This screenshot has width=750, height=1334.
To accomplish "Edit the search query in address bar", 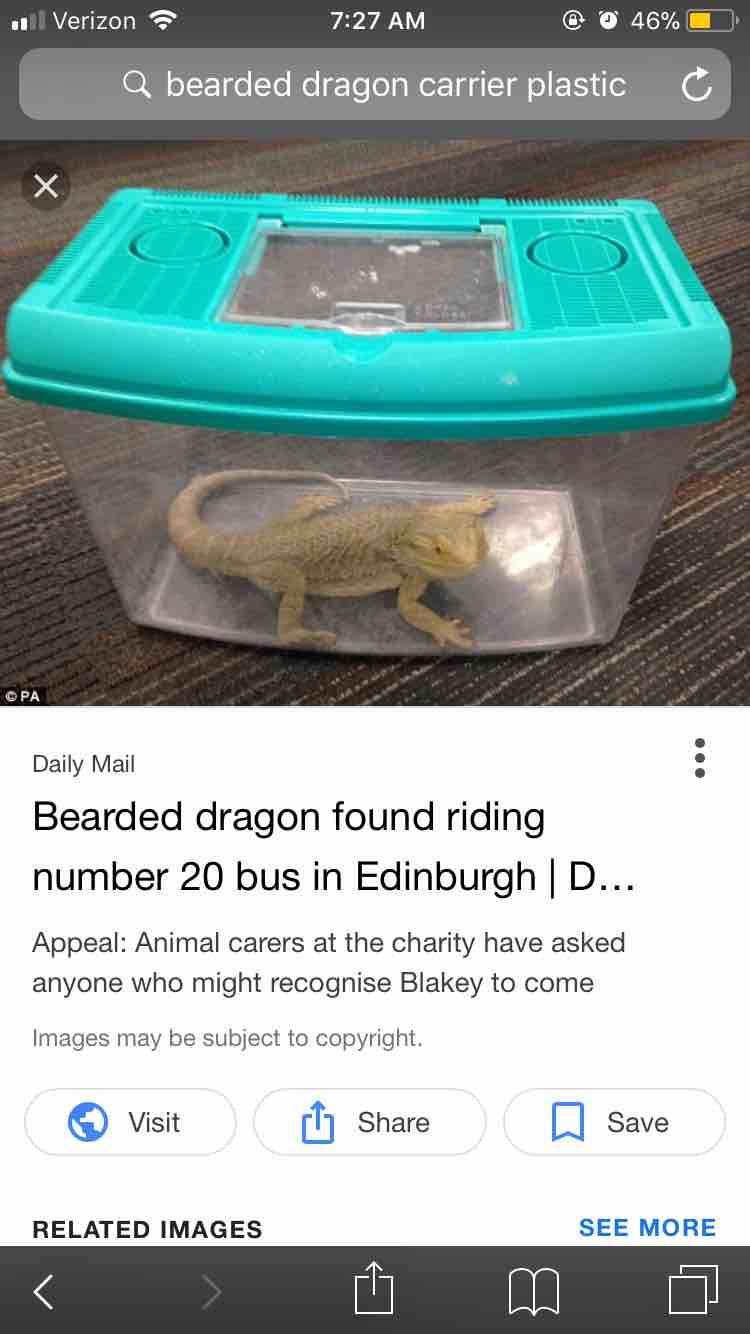I will [x=395, y=86].
